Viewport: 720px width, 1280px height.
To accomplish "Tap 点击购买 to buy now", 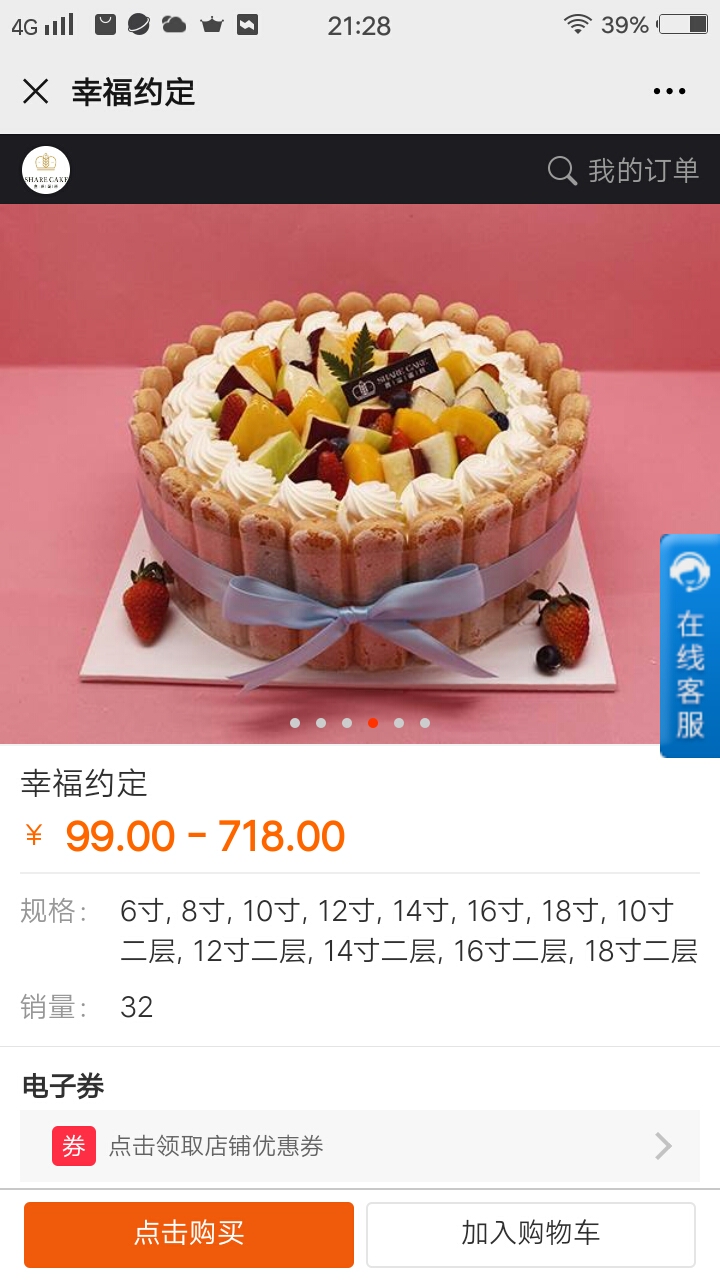I will (x=189, y=1234).
